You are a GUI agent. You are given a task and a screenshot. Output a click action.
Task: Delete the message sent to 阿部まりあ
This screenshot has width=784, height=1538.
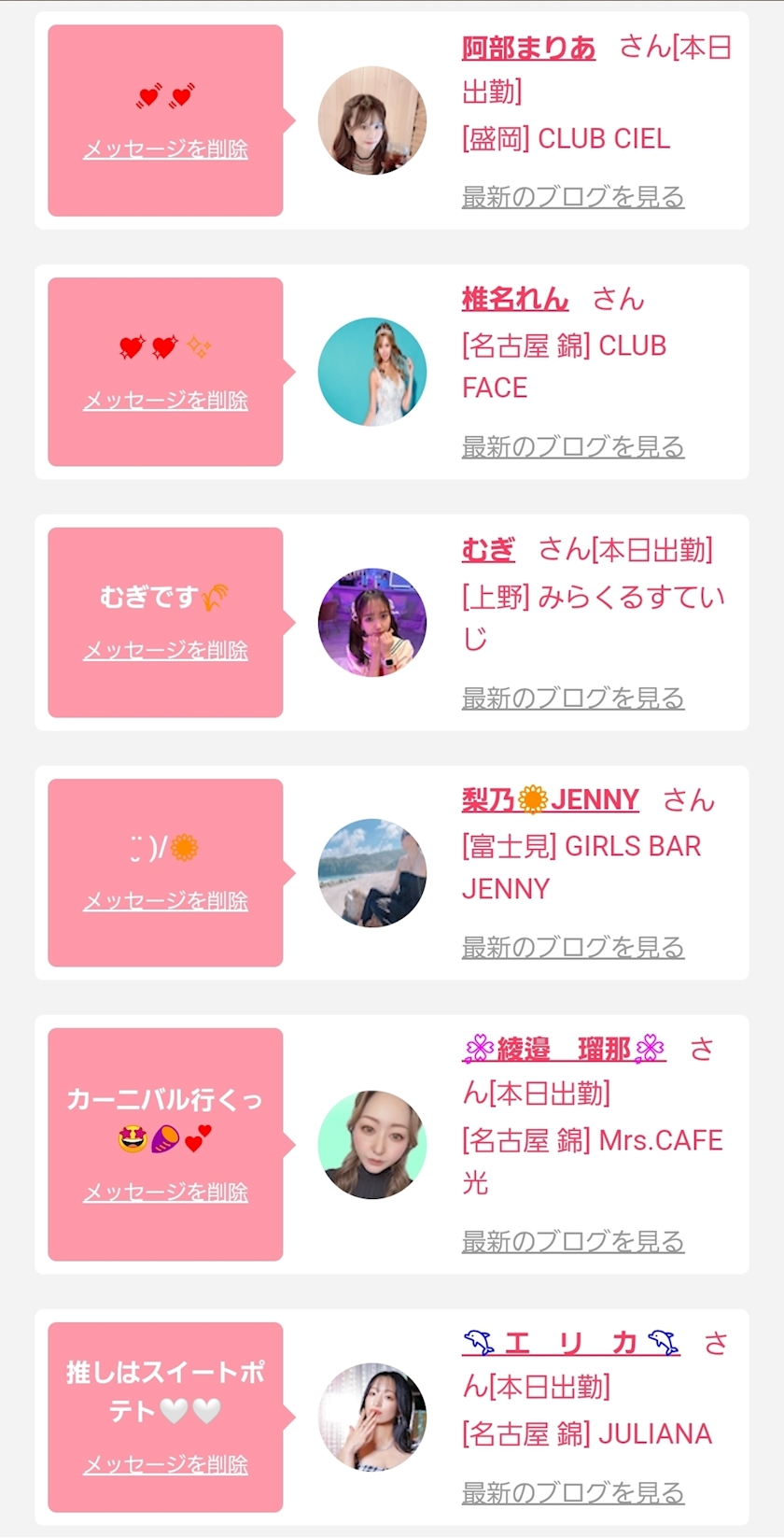point(165,149)
